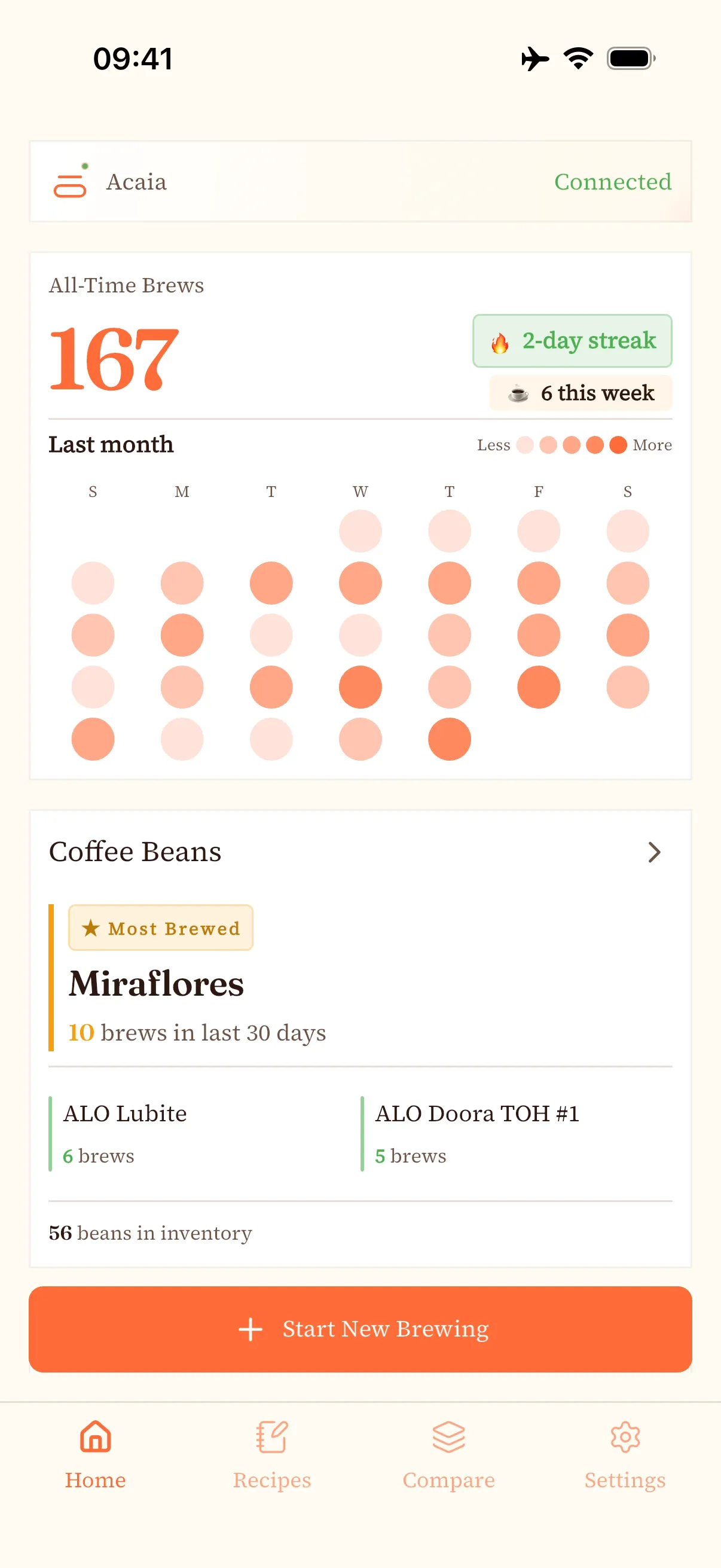721x1568 pixels.
Task: Expand the Coffee Beans section chevron
Action: [654, 852]
